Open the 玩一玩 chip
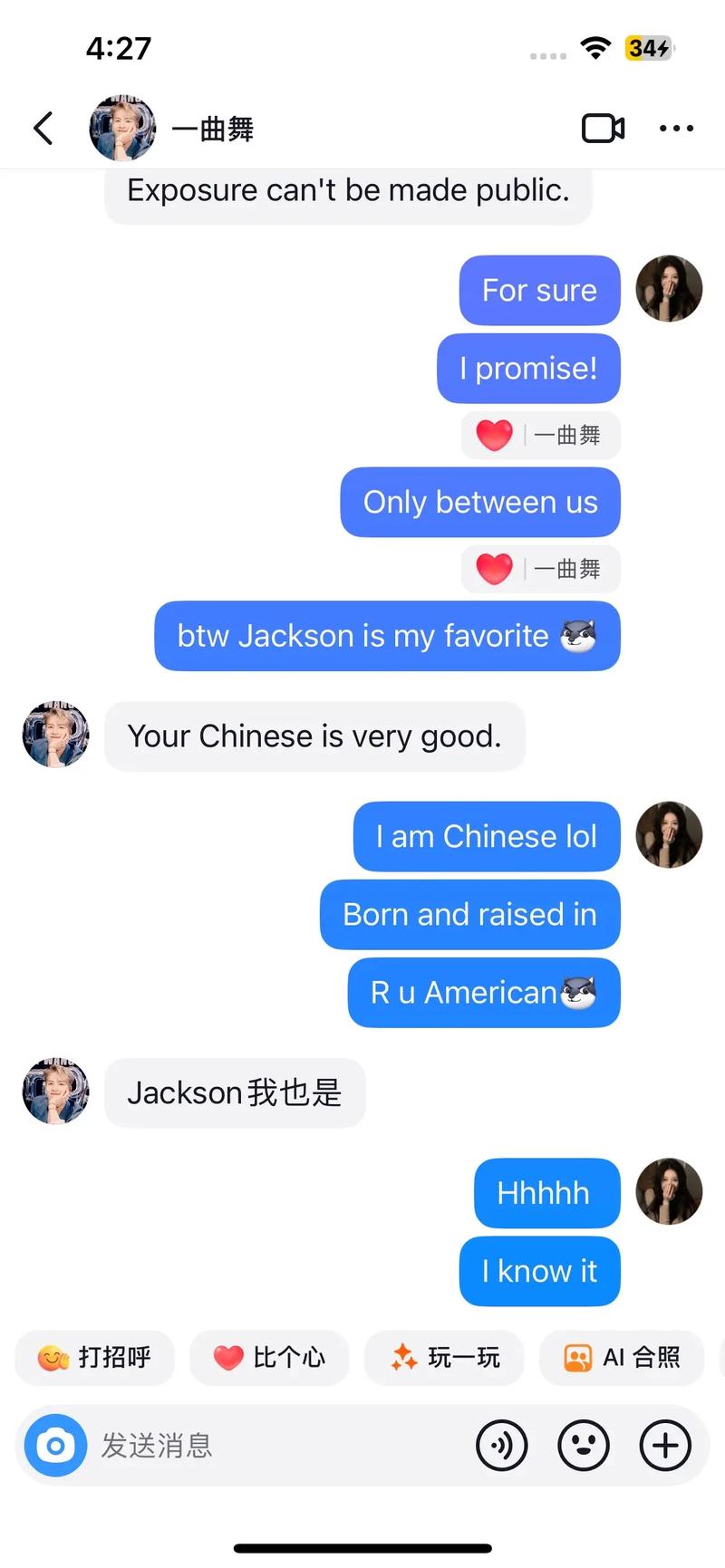The width and height of the screenshot is (725, 1568). tap(444, 1357)
